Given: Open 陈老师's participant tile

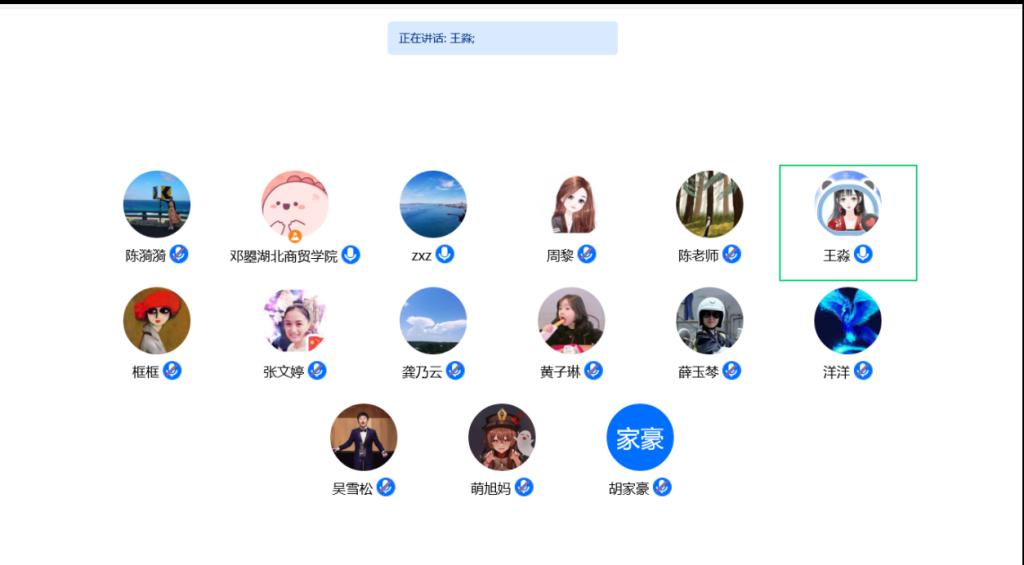Looking at the screenshot, I should pyautogui.click(x=709, y=204).
